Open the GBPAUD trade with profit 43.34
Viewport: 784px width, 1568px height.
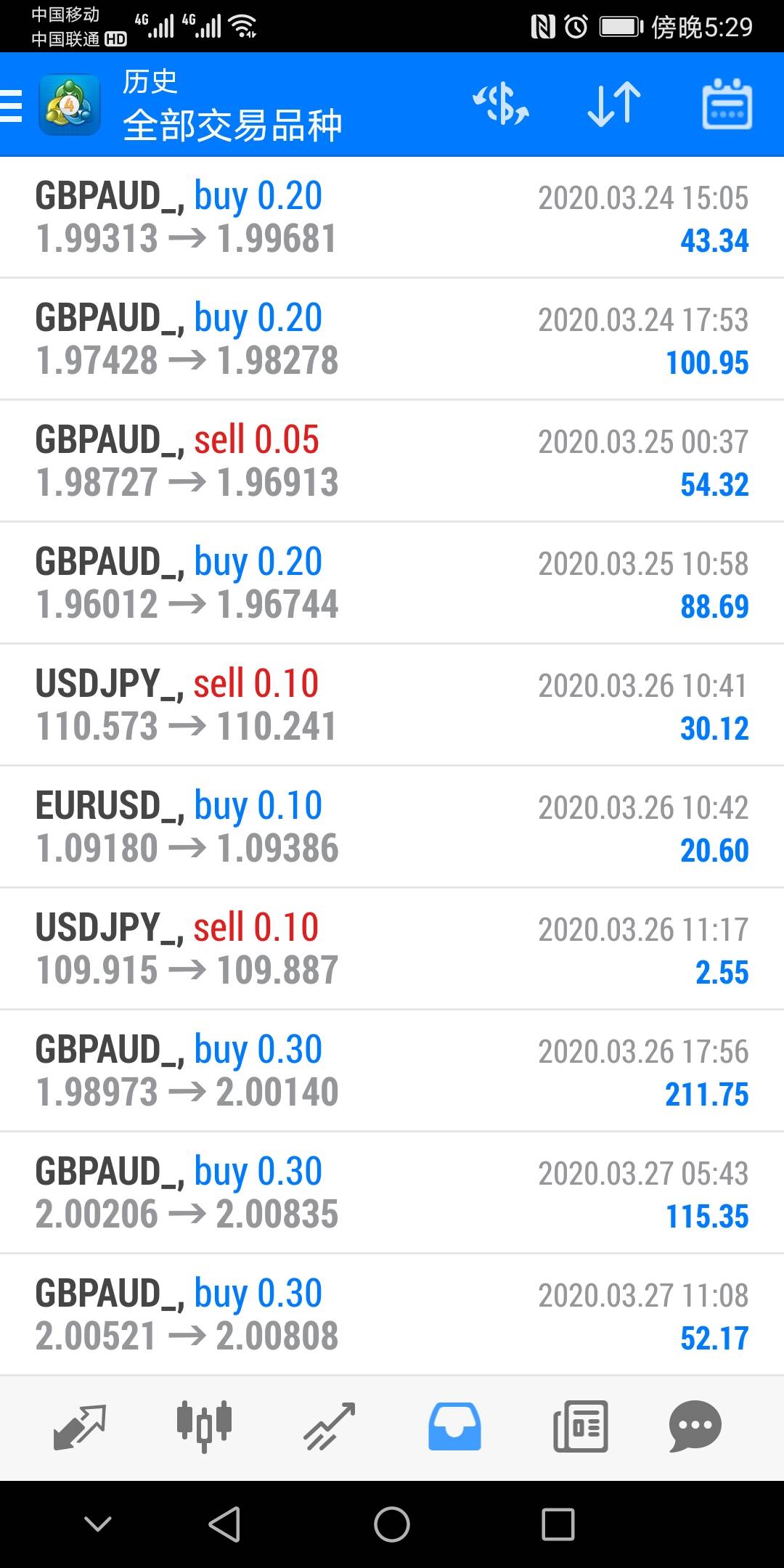[392, 218]
